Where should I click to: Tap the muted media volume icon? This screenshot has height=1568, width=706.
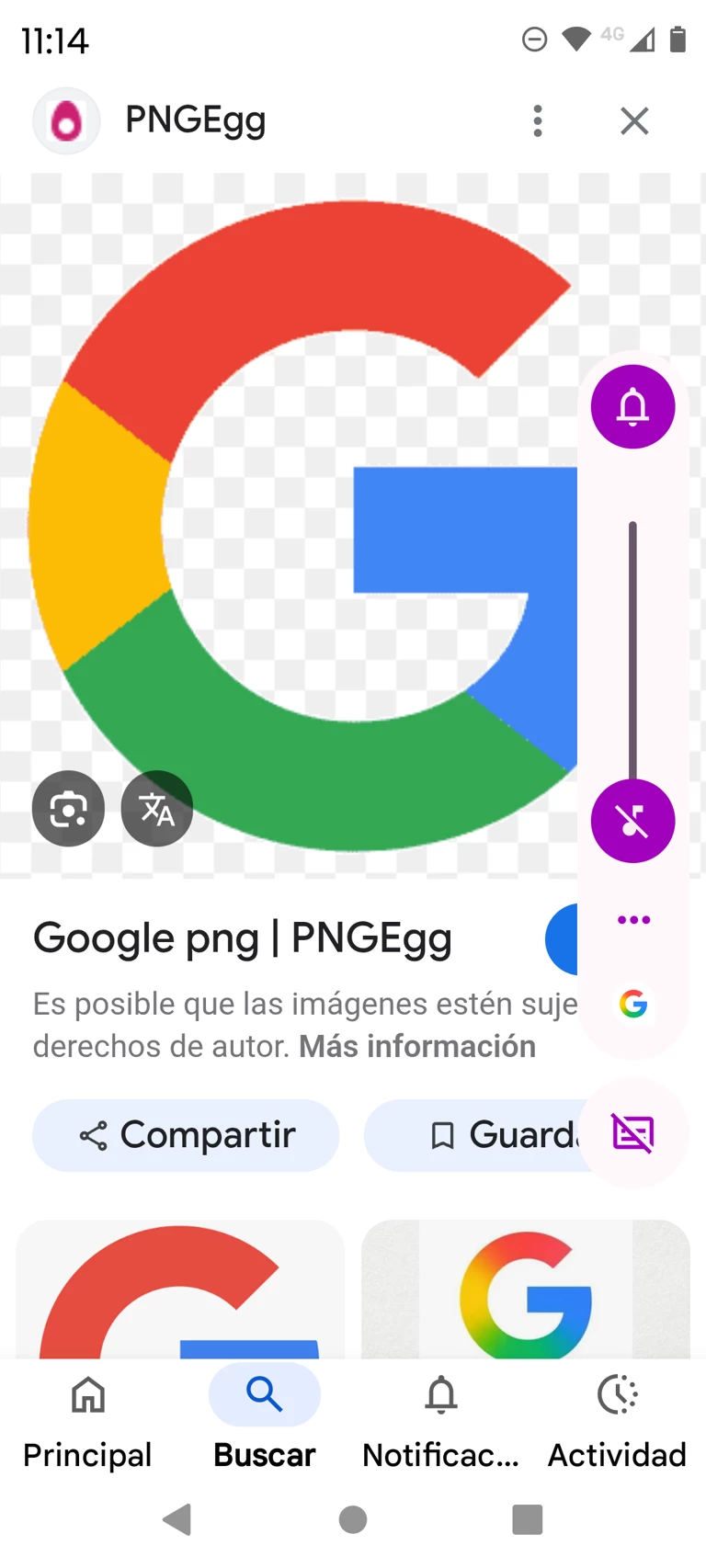[632, 821]
